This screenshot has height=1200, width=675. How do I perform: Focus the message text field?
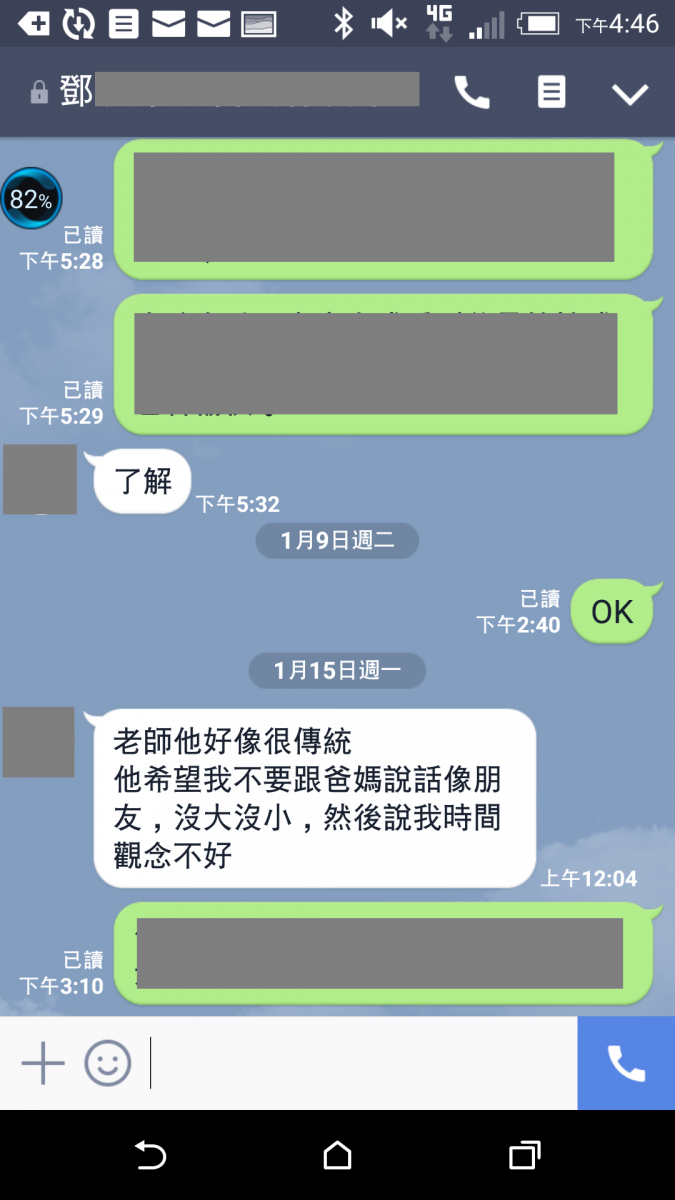click(360, 1063)
